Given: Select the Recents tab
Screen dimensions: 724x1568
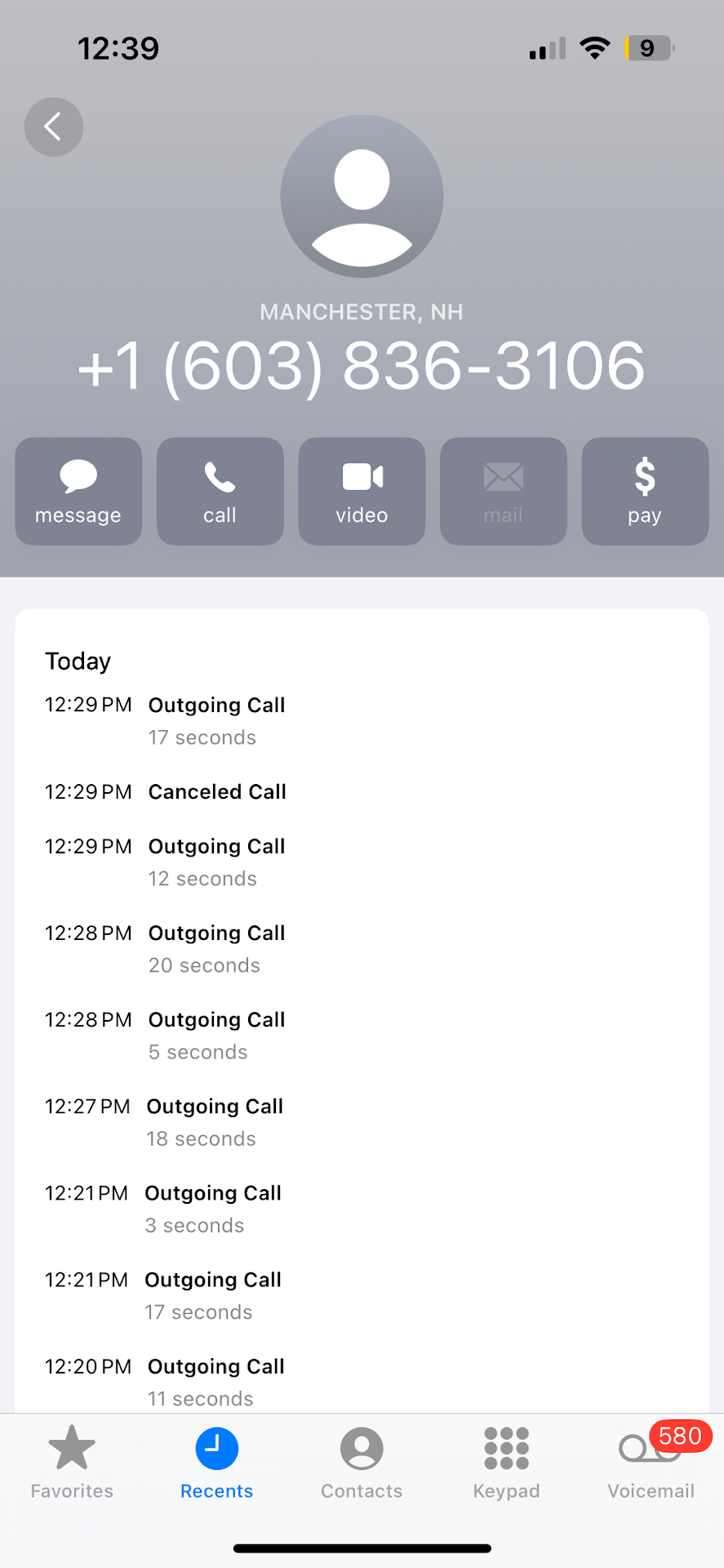Looking at the screenshot, I should [216, 1462].
